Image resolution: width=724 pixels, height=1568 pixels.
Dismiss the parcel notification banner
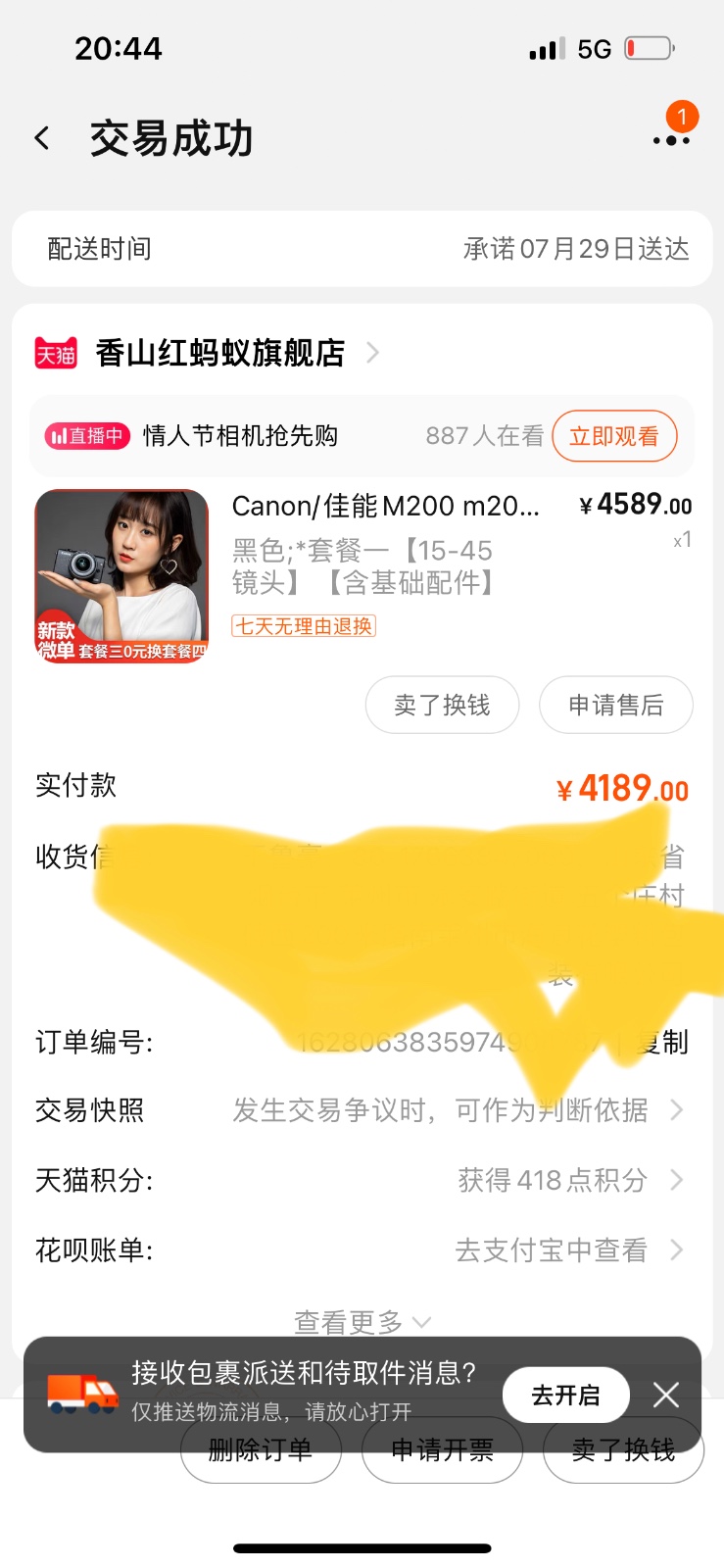[666, 1395]
